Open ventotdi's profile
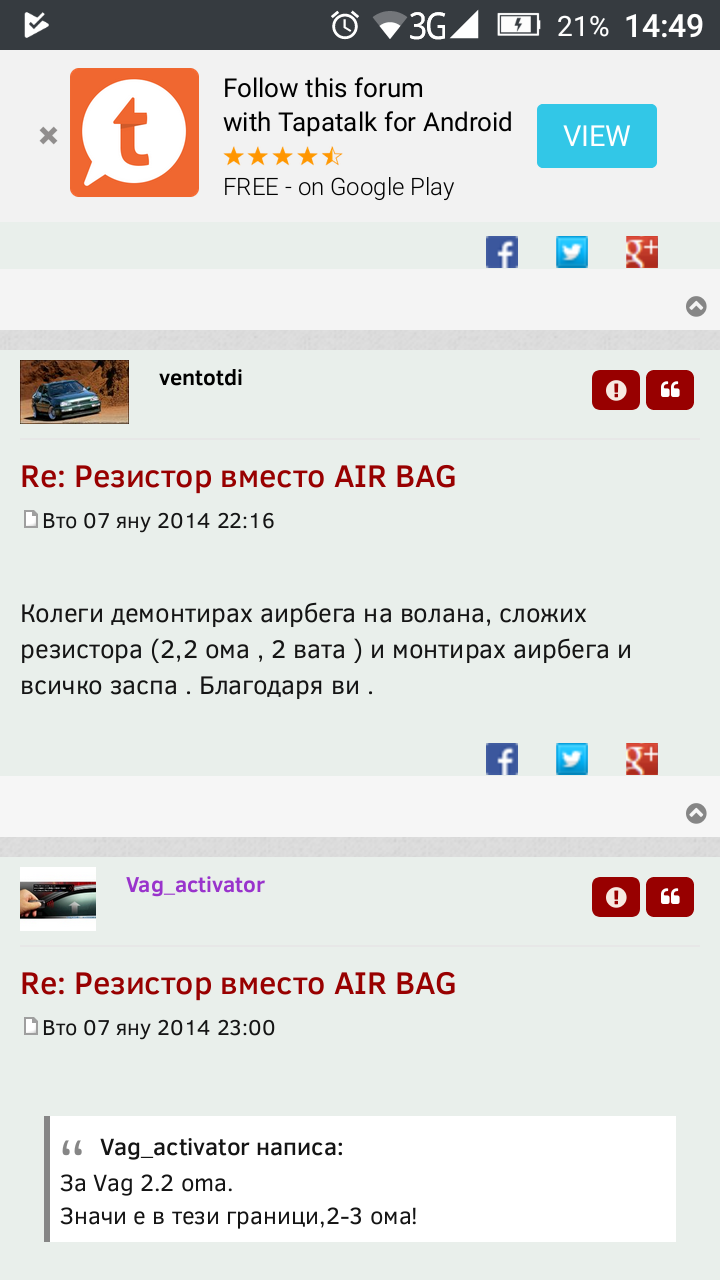The image size is (720, 1280). [x=200, y=378]
